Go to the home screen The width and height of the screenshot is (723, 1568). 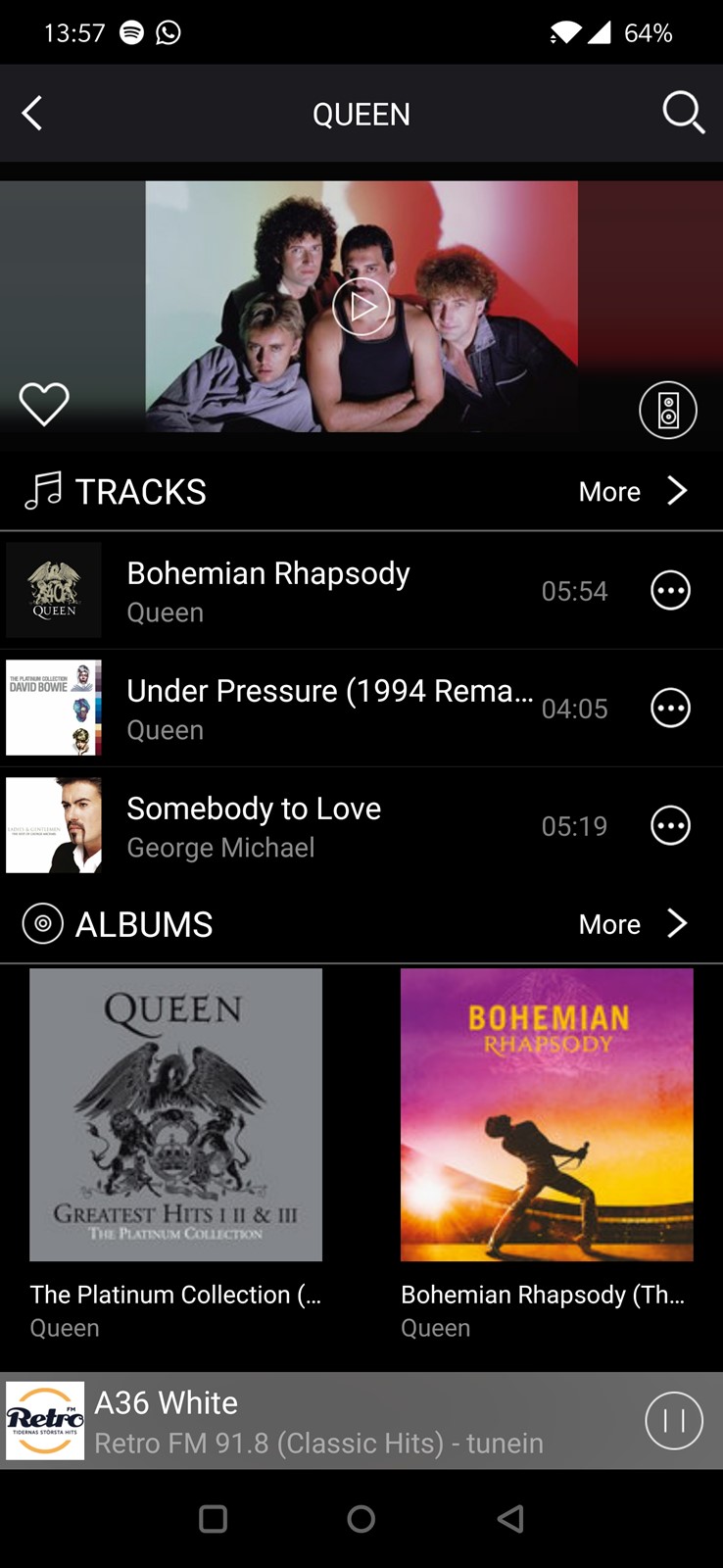361,1519
